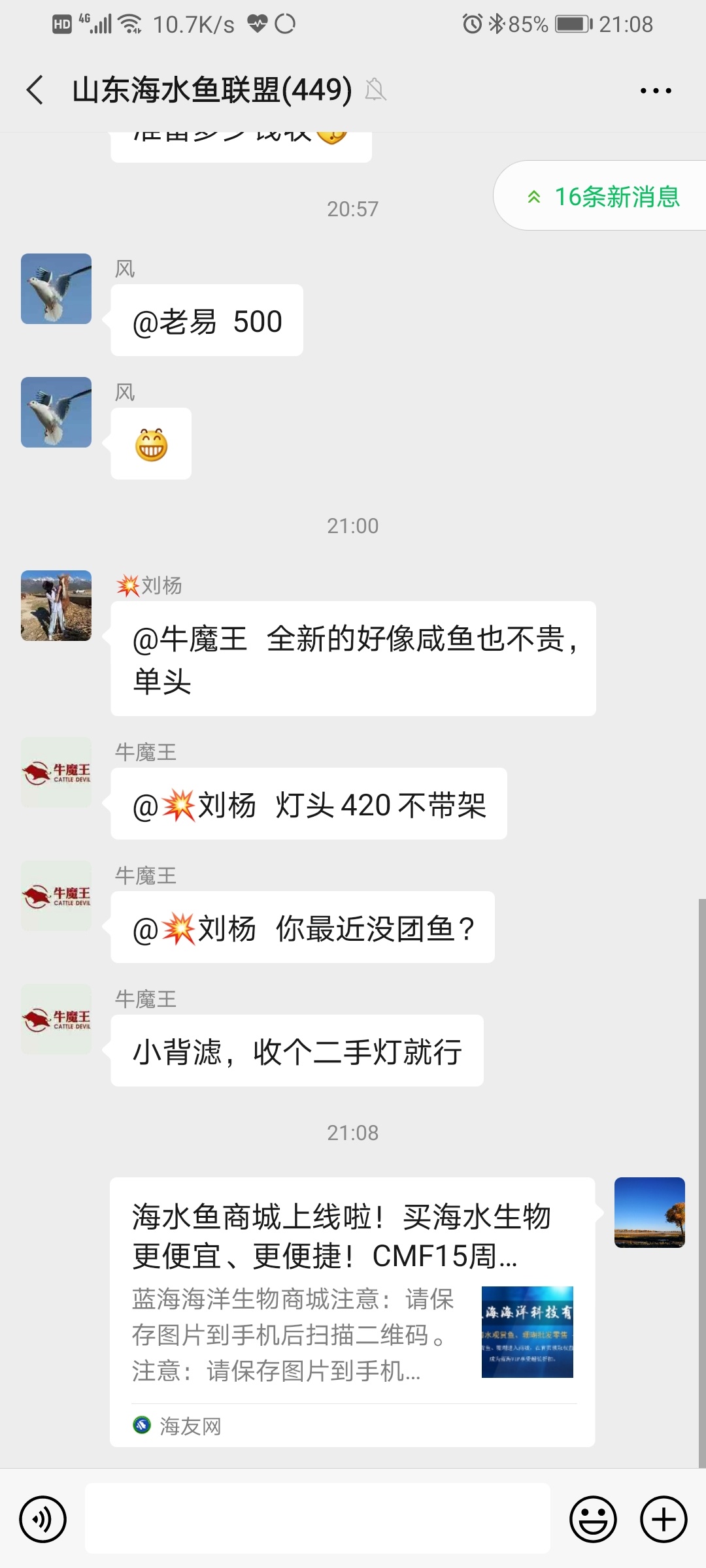Switch to voice message input
This screenshot has width=706, height=1568.
43,1519
